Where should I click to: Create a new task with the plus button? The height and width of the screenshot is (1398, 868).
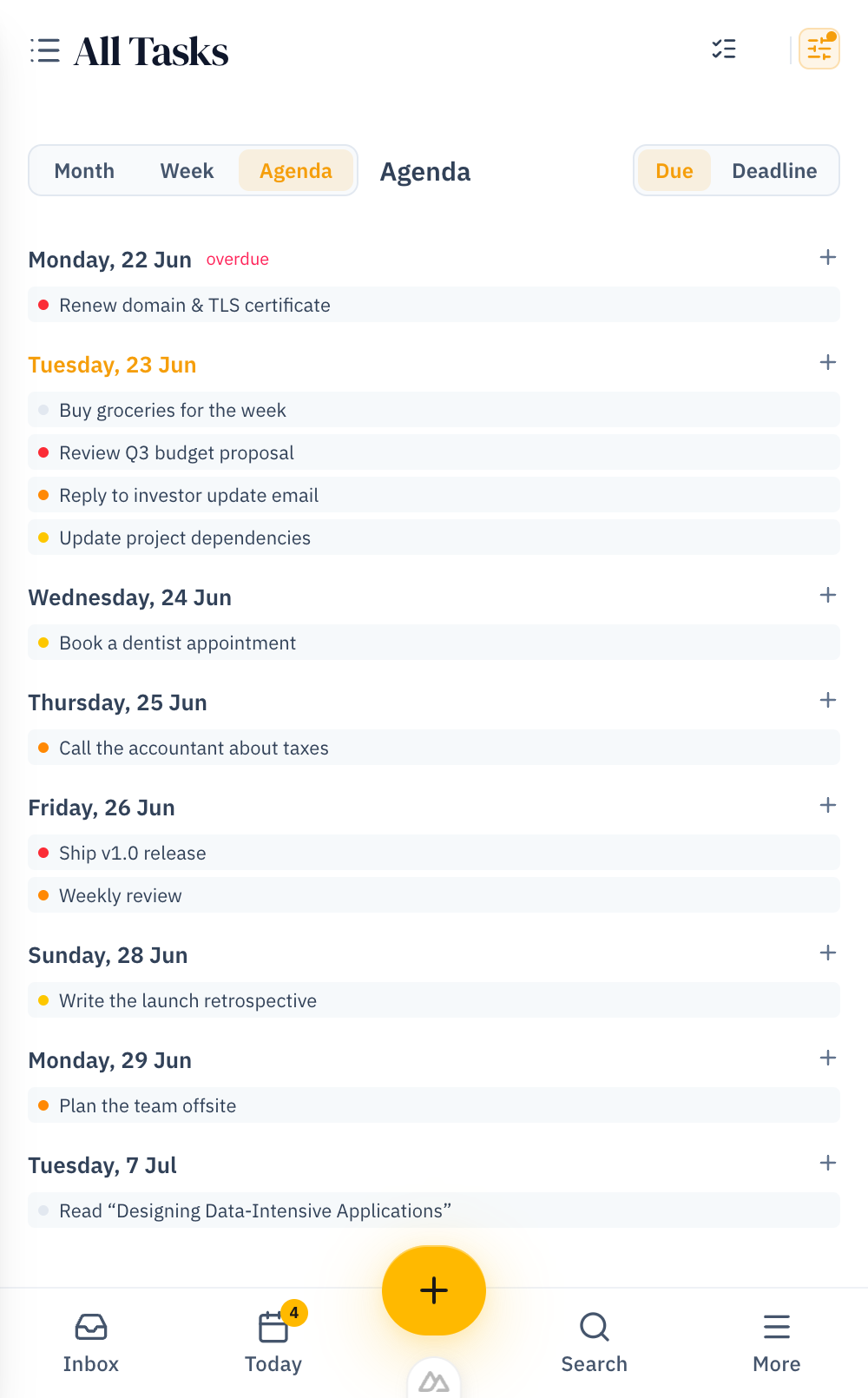coord(434,1290)
